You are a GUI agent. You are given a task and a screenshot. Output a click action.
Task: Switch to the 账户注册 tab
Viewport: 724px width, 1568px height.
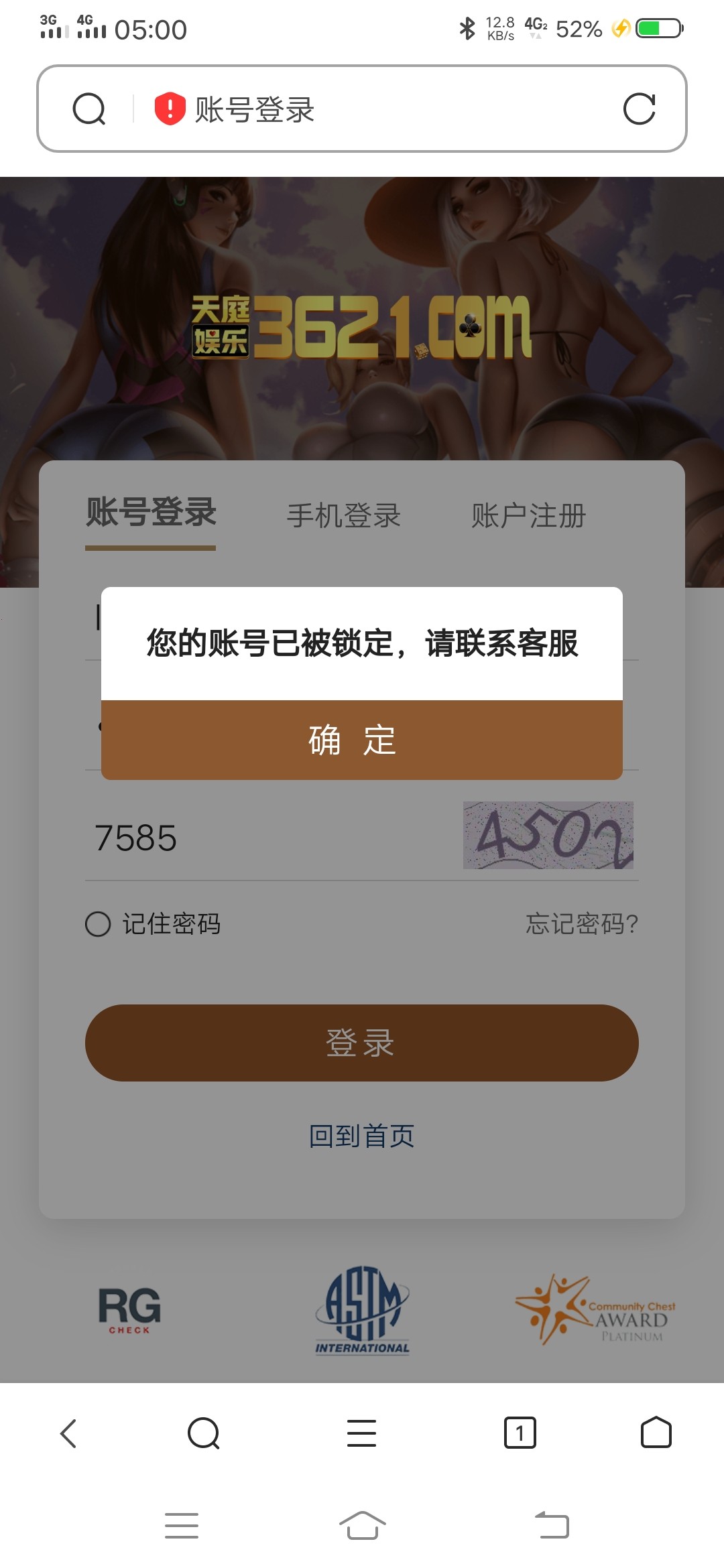(x=529, y=516)
